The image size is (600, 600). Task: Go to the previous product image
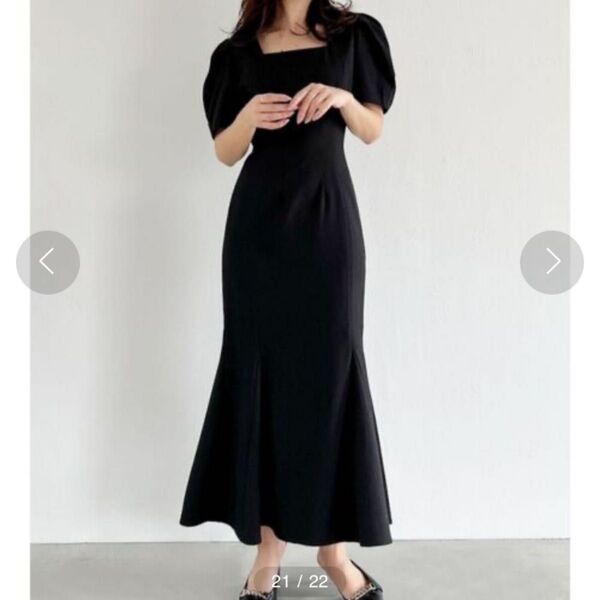tap(47, 262)
